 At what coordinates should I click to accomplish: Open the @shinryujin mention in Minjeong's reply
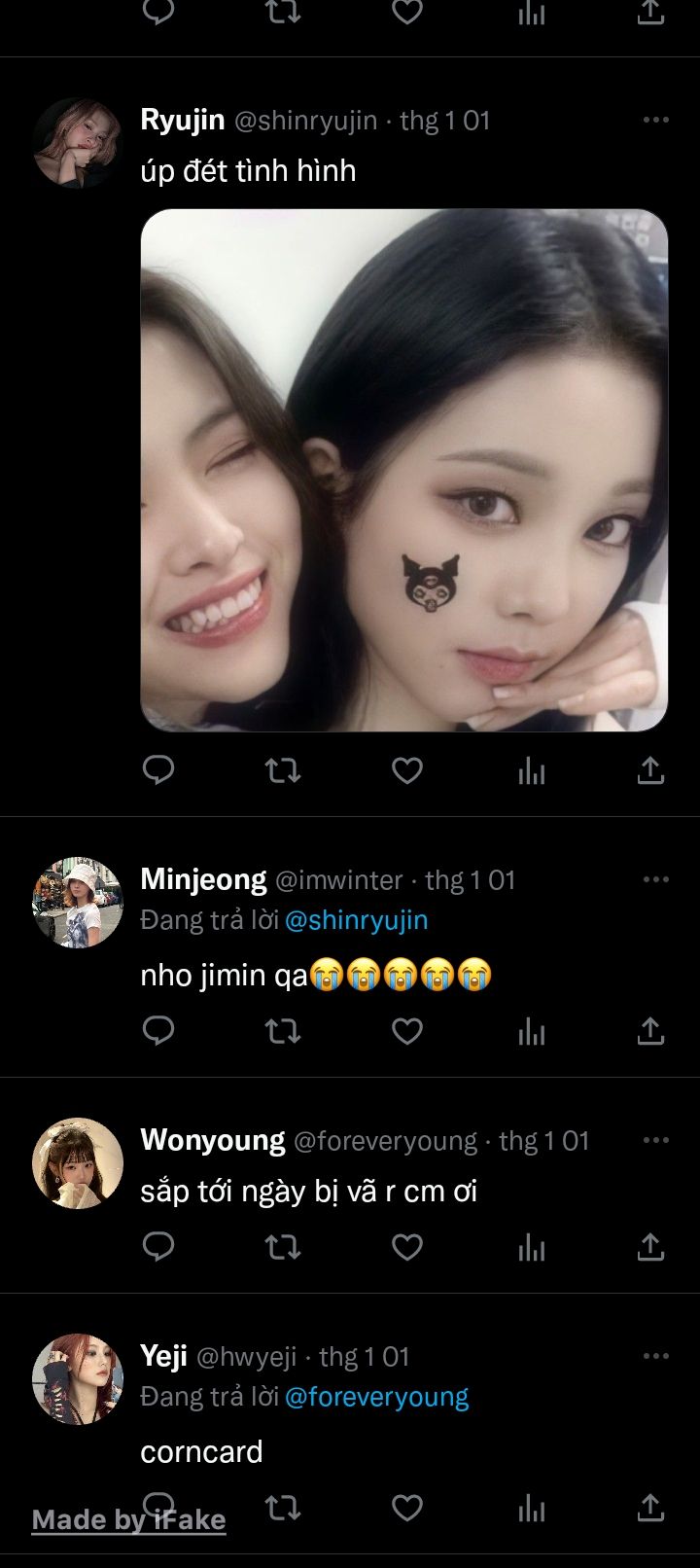tap(356, 919)
